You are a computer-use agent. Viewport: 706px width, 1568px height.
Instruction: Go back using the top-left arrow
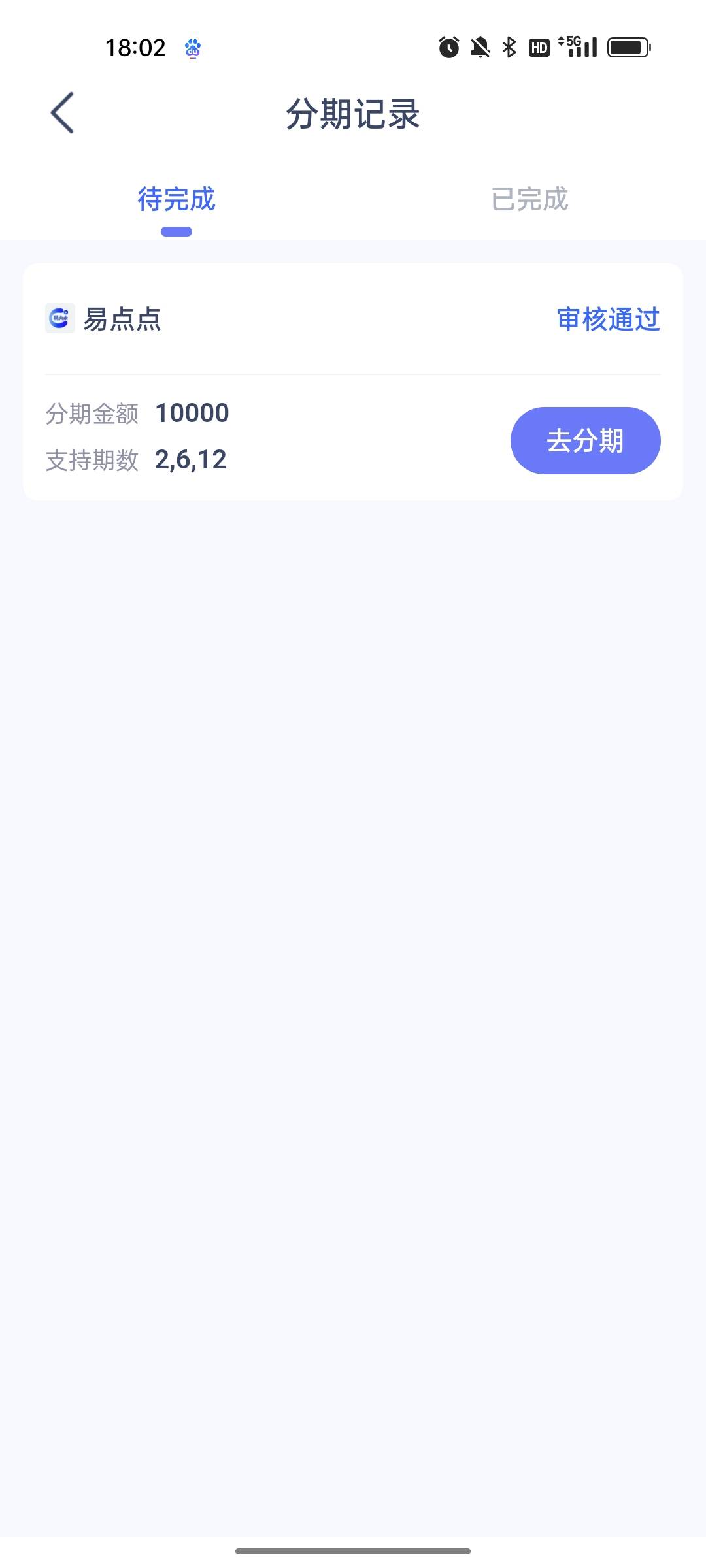click(x=62, y=113)
